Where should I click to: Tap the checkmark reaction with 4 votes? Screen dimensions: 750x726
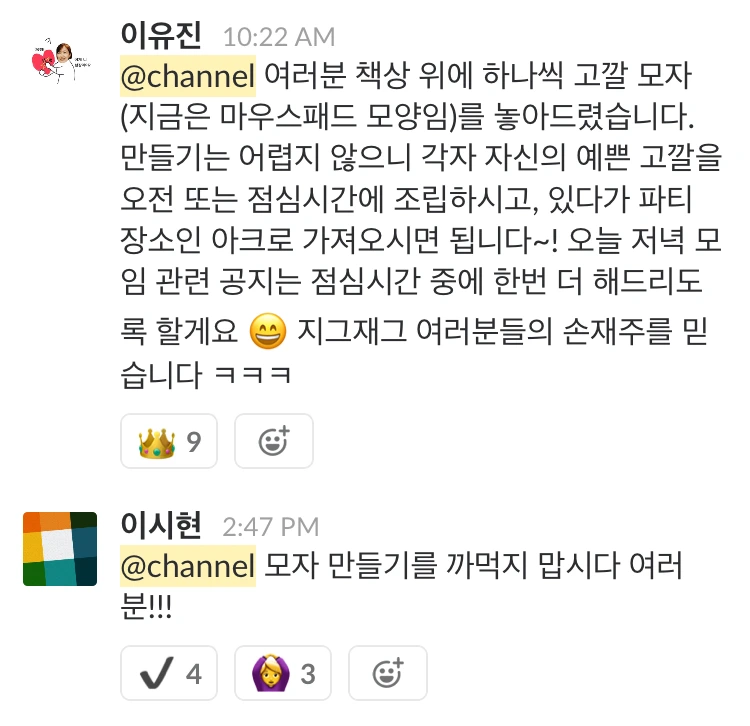point(169,673)
